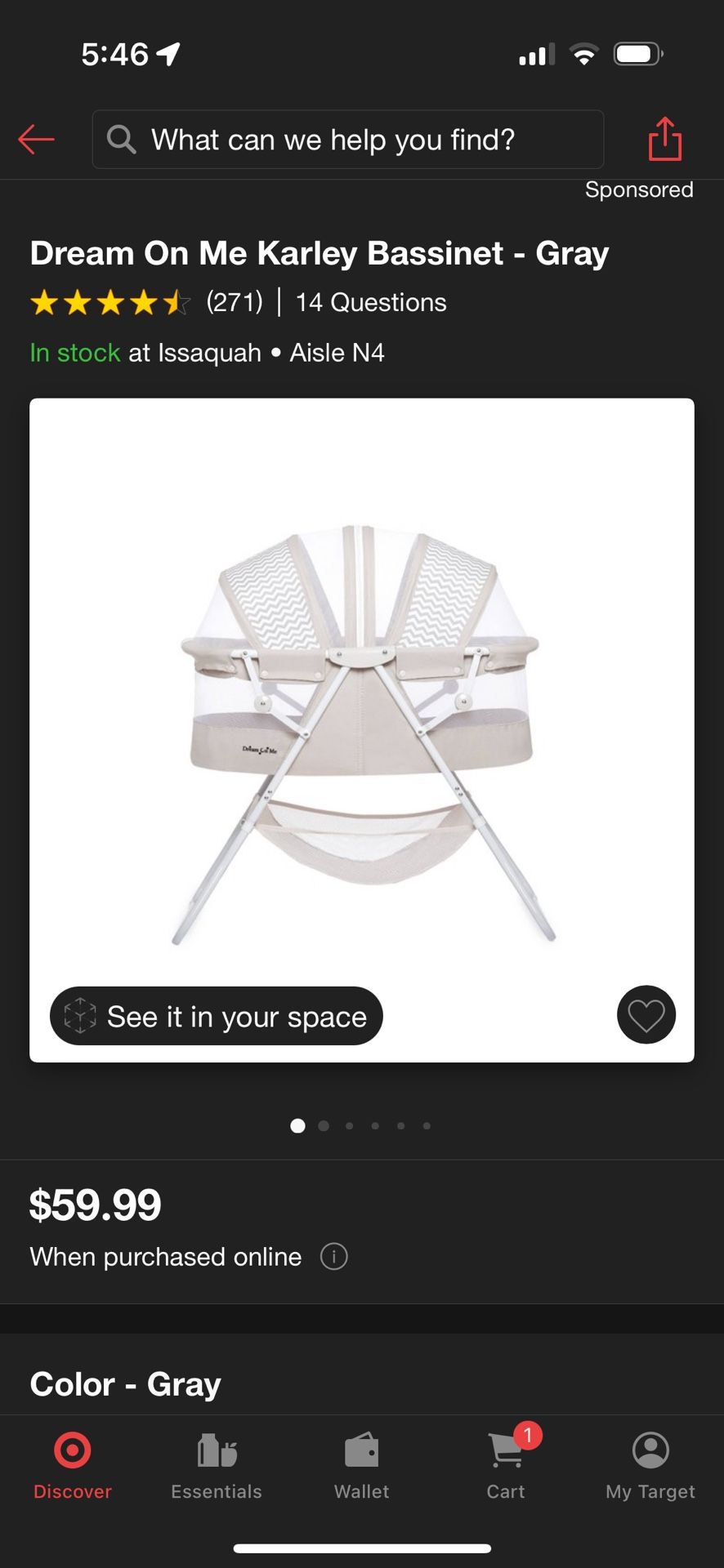The width and height of the screenshot is (724, 1568).
Task: Tap the 'What can we help you find?' search box
Action: click(347, 140)
